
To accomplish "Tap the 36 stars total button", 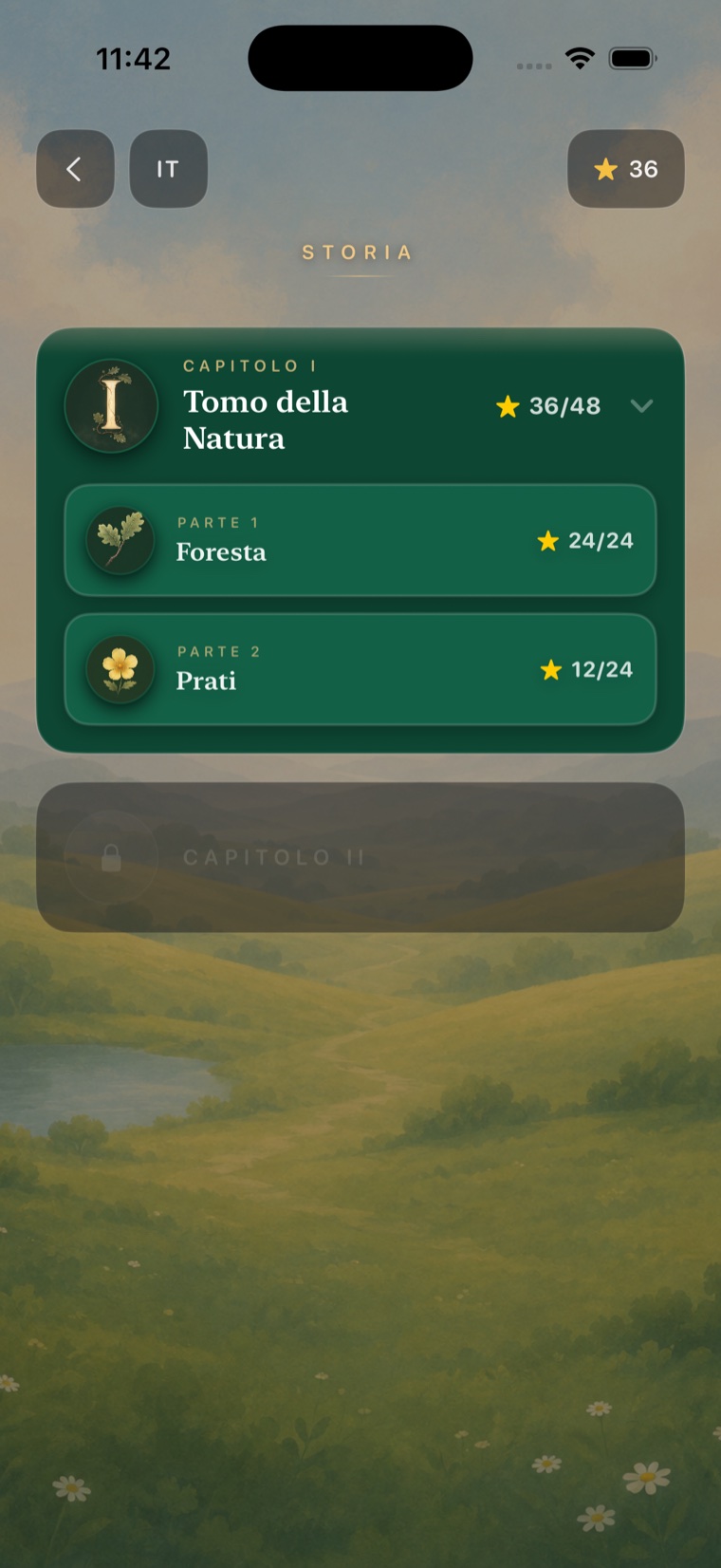I will (x=625, y=169).
